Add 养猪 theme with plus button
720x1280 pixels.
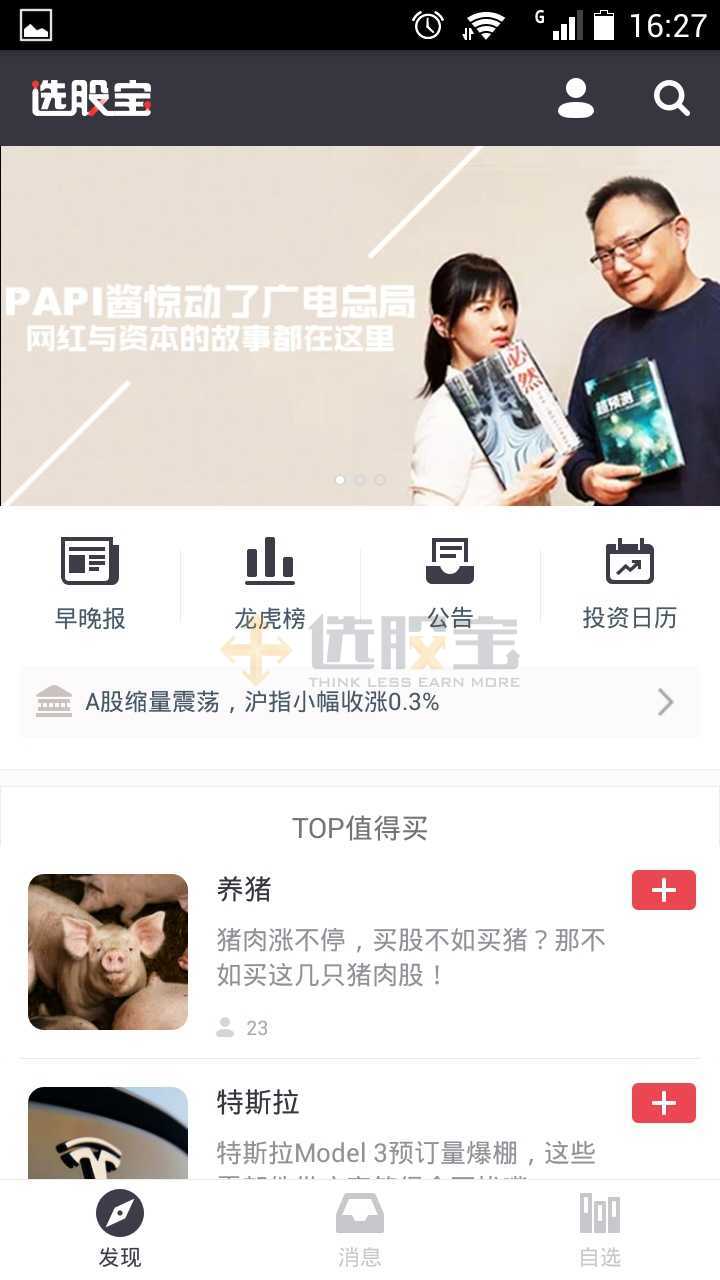pyautogui.click(x=663, y=890)
